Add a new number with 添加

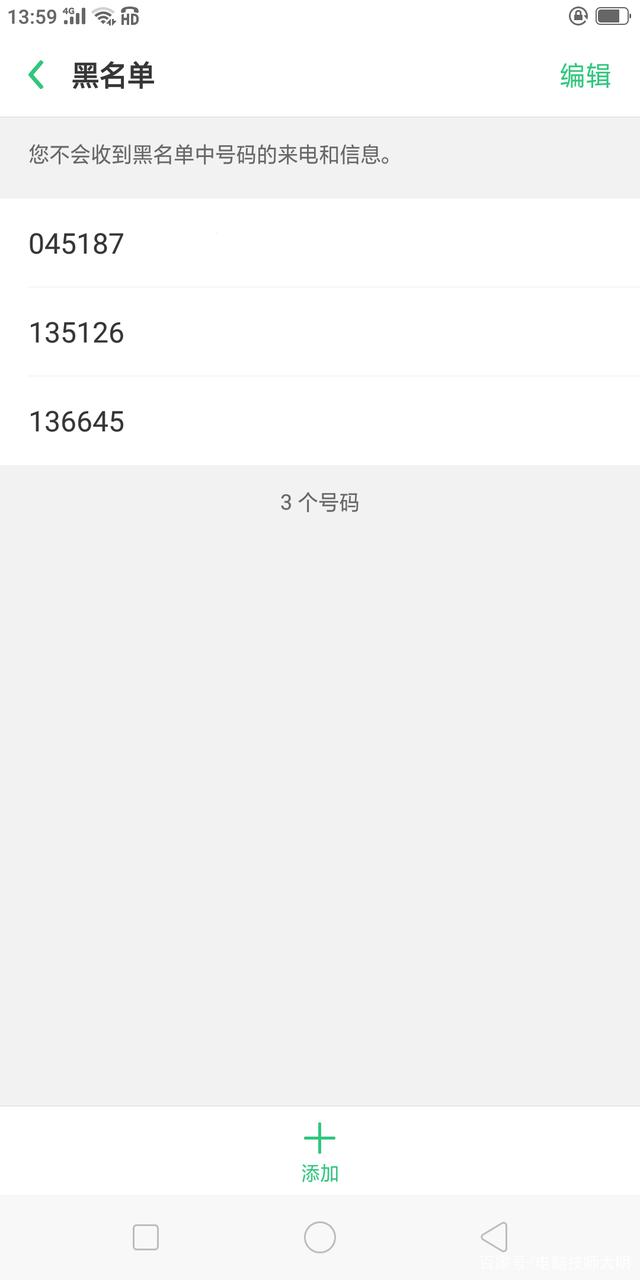coord(320,1152)
